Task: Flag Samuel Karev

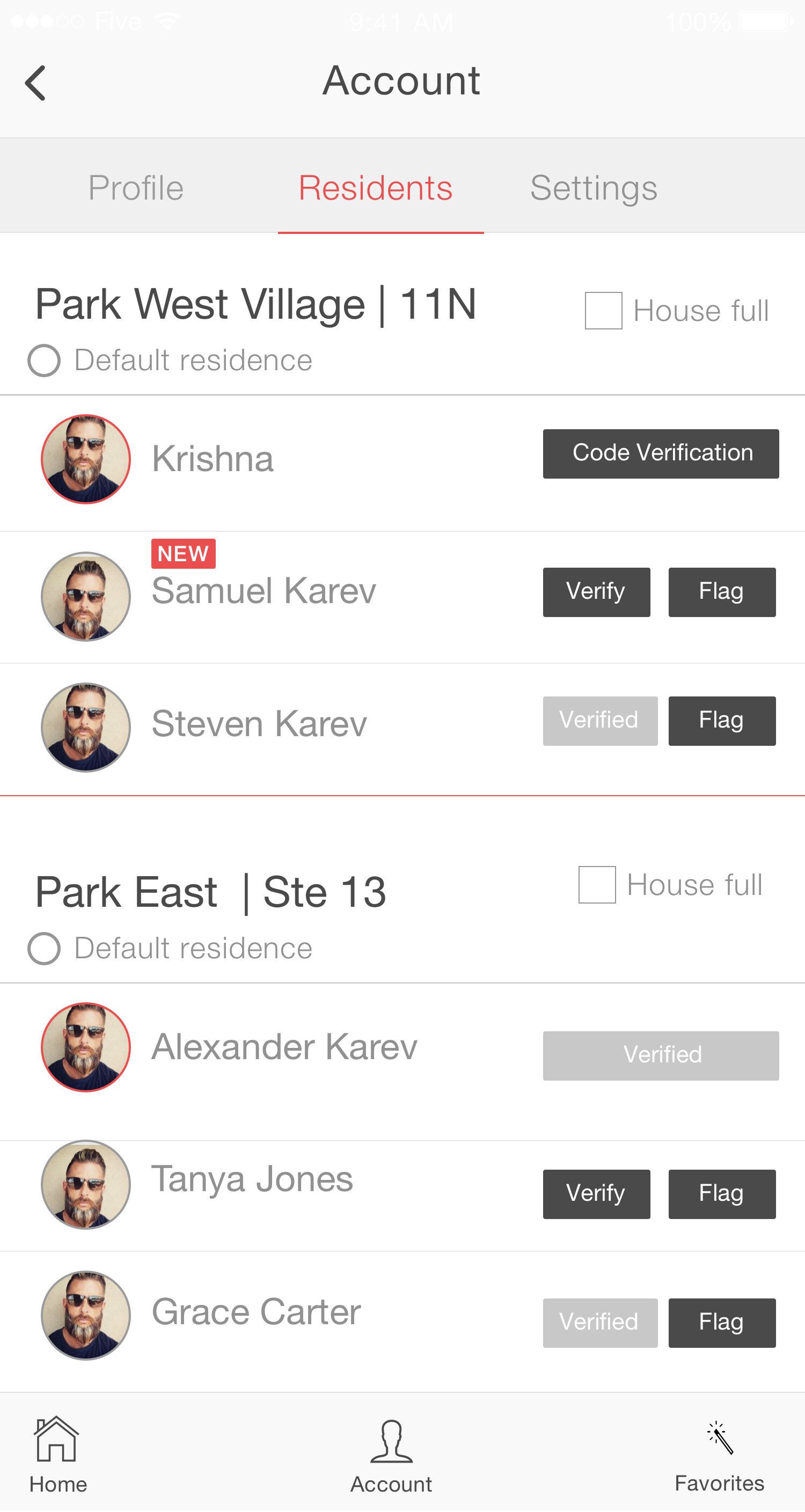Action: pyautogui.click(x=722, y=592)
